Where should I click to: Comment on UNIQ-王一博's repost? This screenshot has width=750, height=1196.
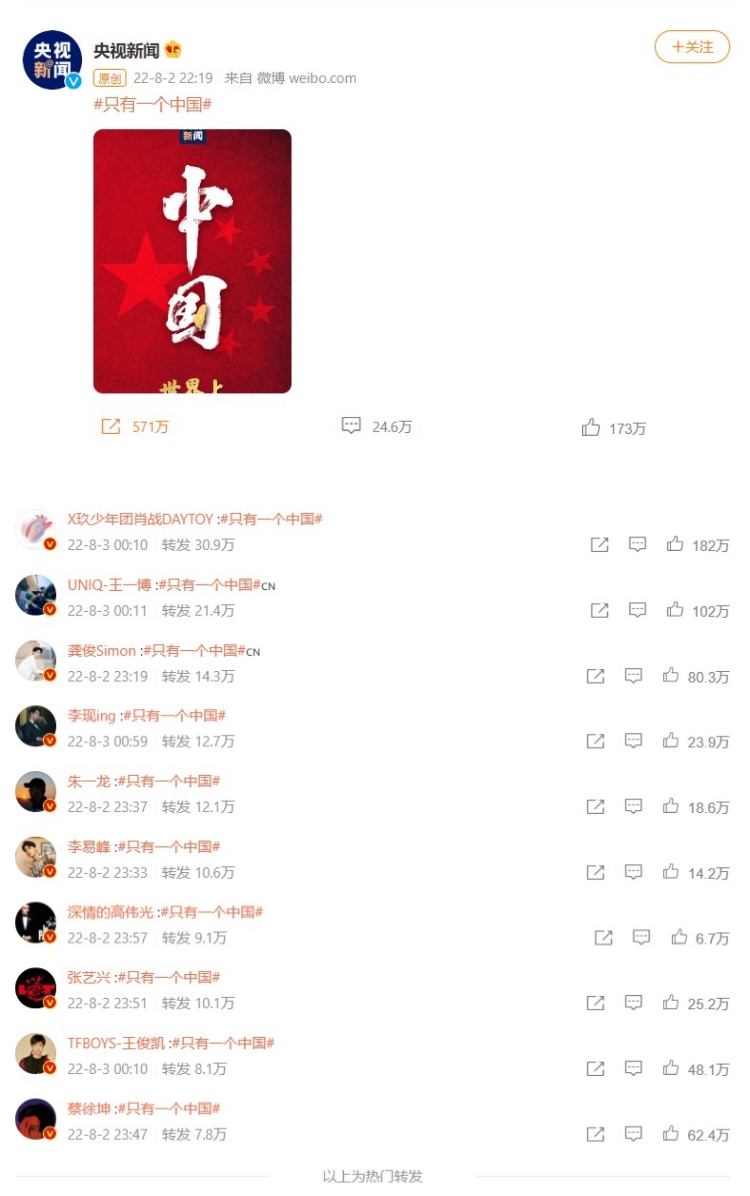637,610
